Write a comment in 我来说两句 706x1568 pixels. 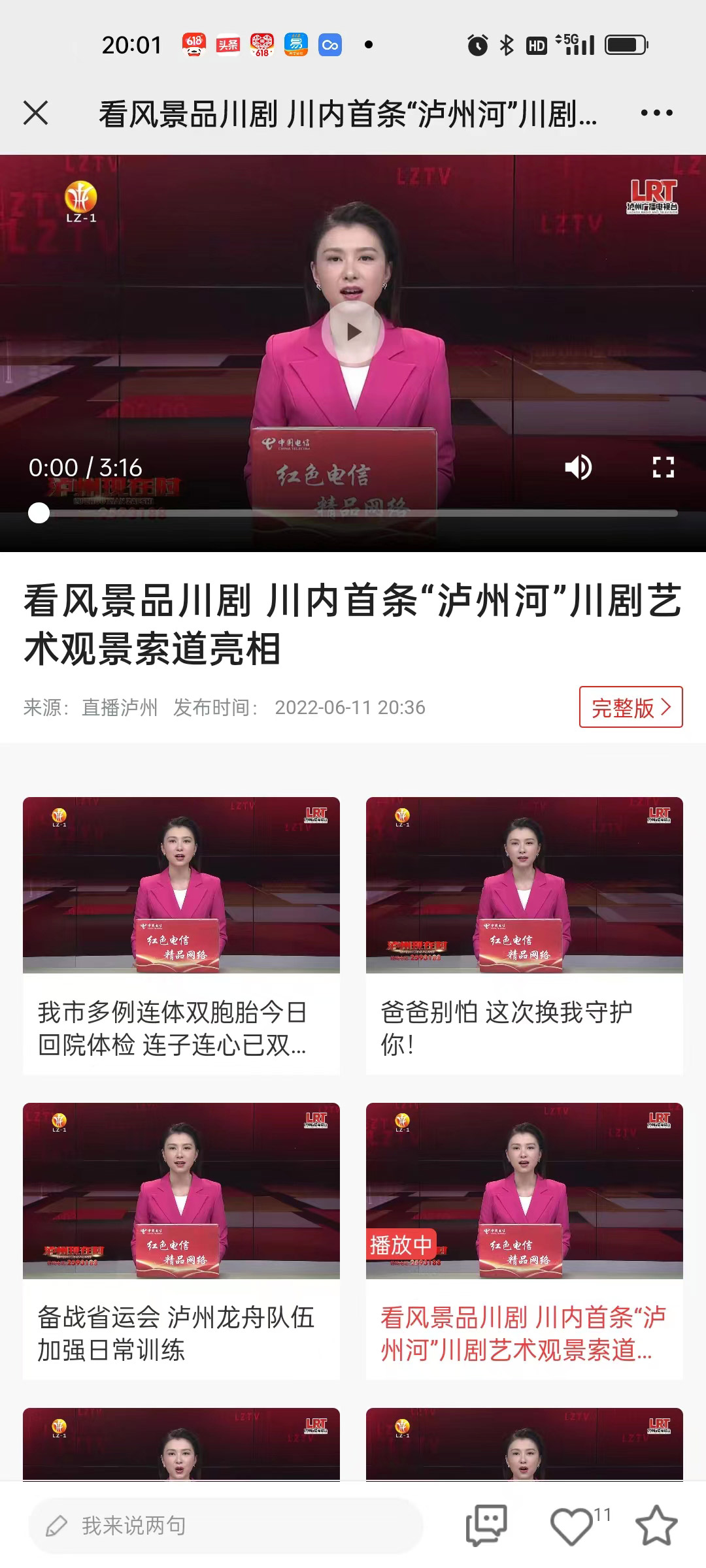click(226, 1526)
